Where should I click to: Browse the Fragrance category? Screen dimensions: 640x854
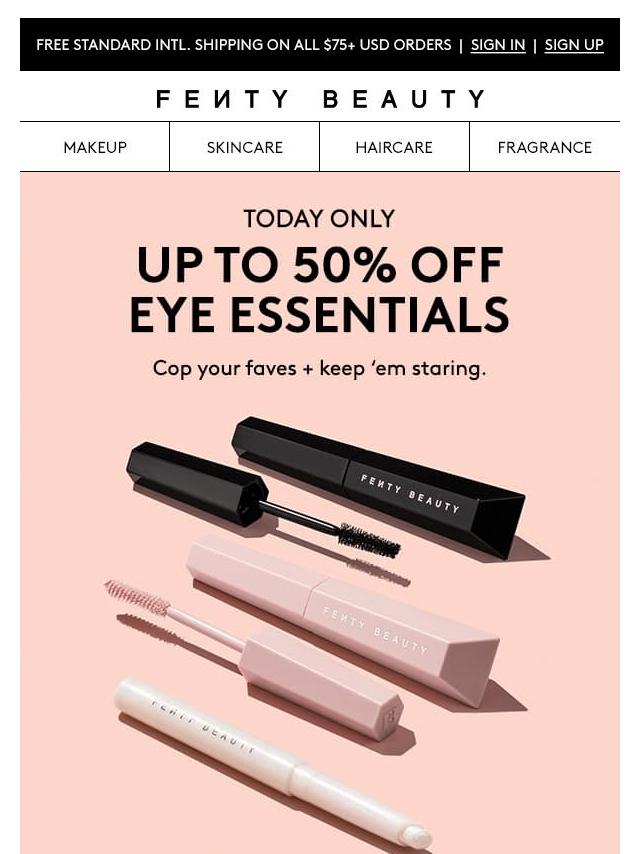[544, 147]
